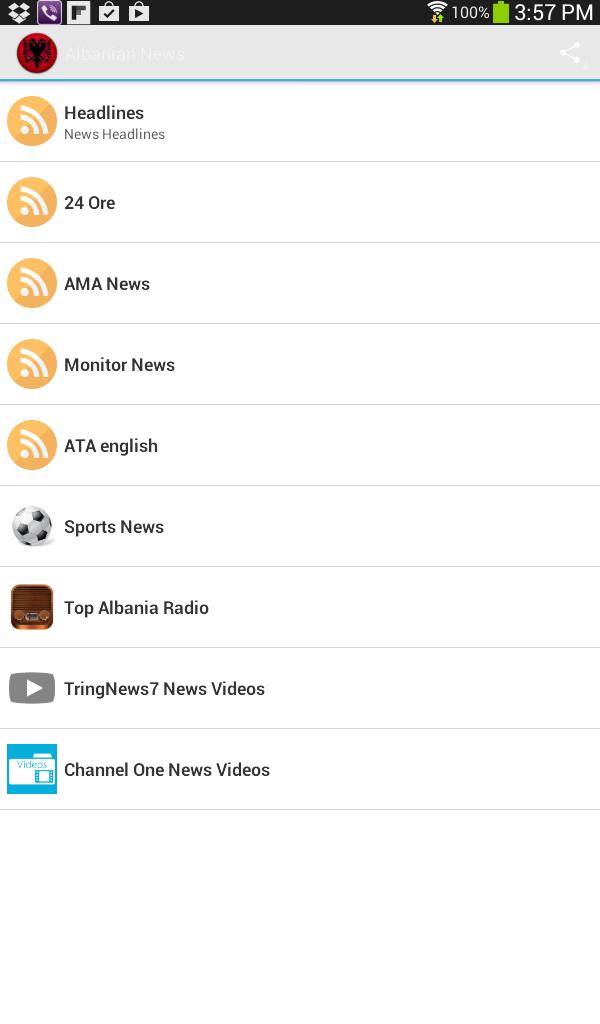Image resolution: width=600 pixels, height=1024 pixels.
Task: Share the Albanian News app
Action: click(x=570, y=53)
